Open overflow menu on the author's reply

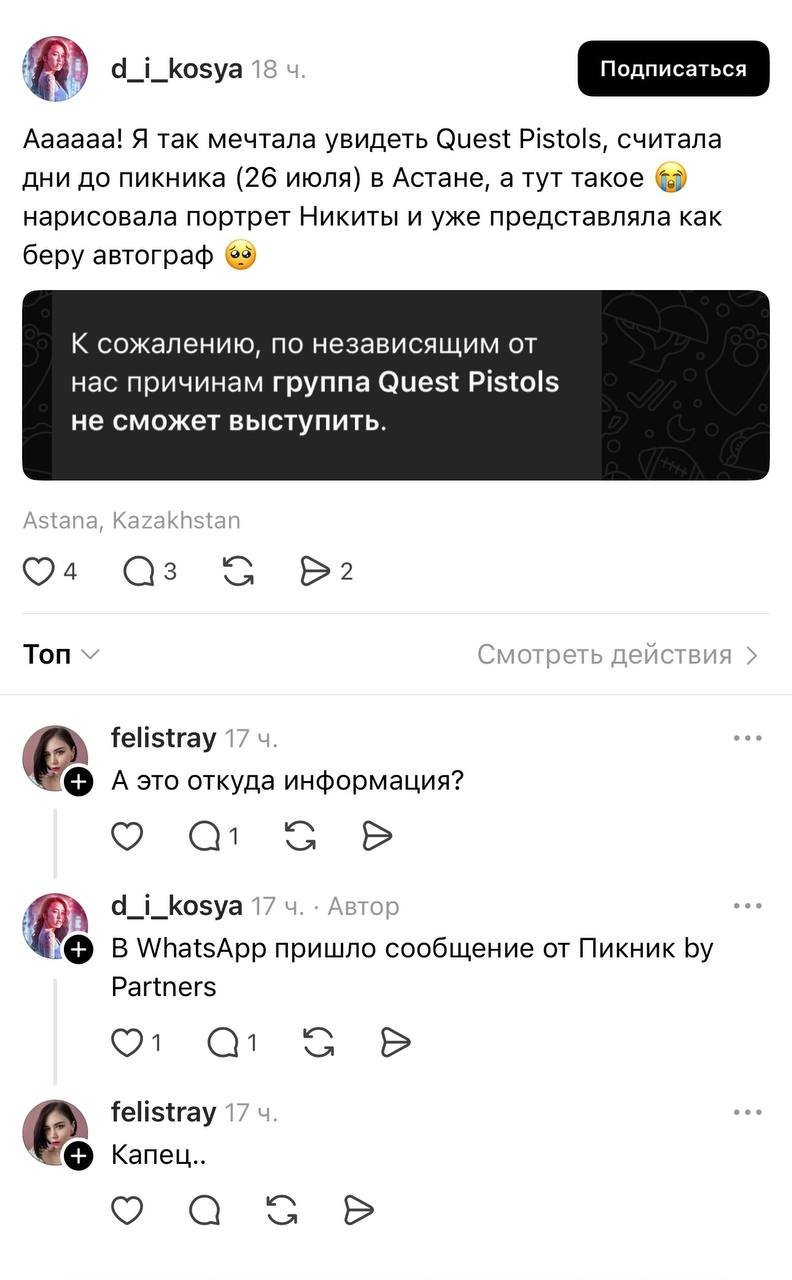(747, 906)
